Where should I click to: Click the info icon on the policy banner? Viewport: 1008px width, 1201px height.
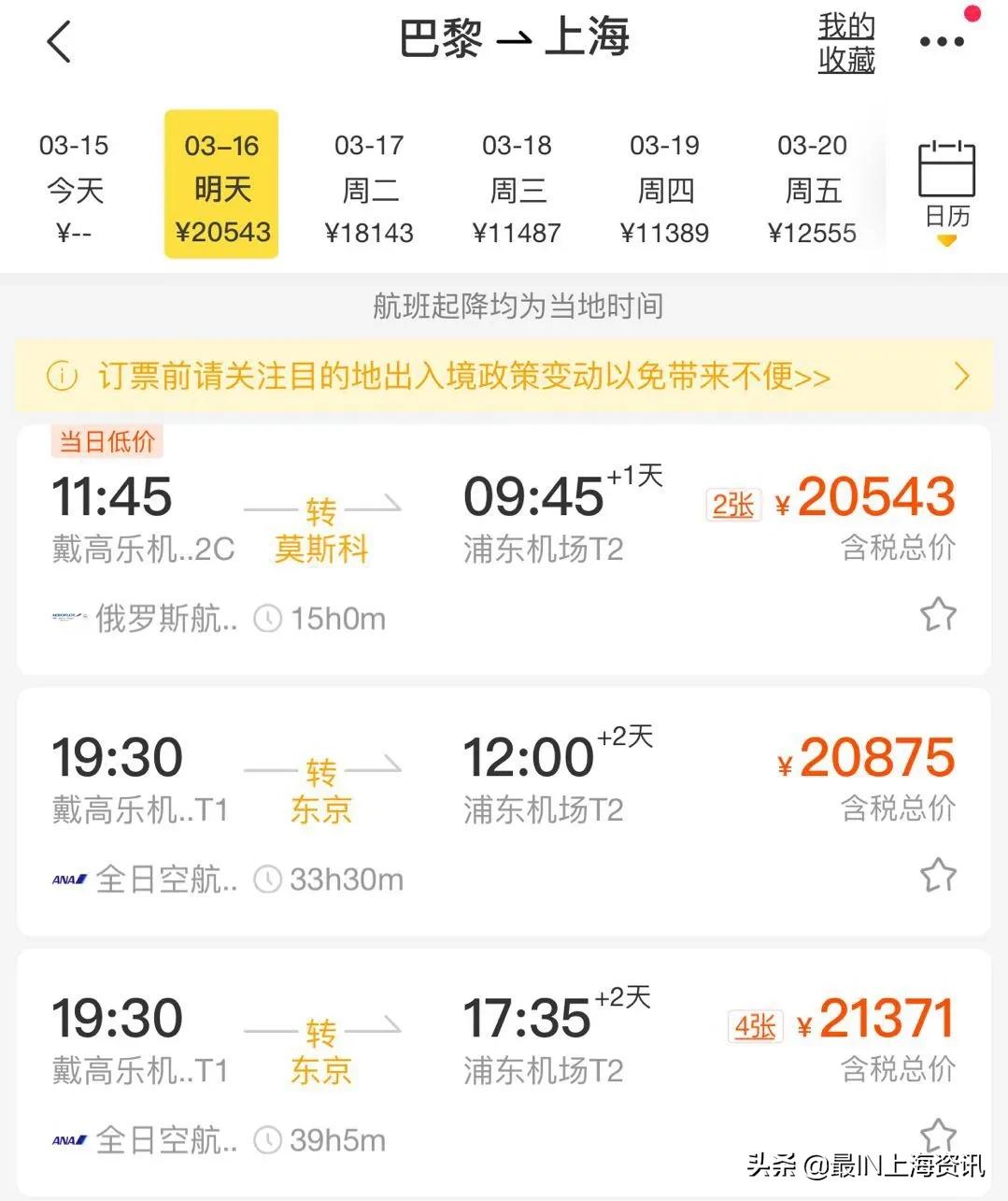click(x=62, y=376)
